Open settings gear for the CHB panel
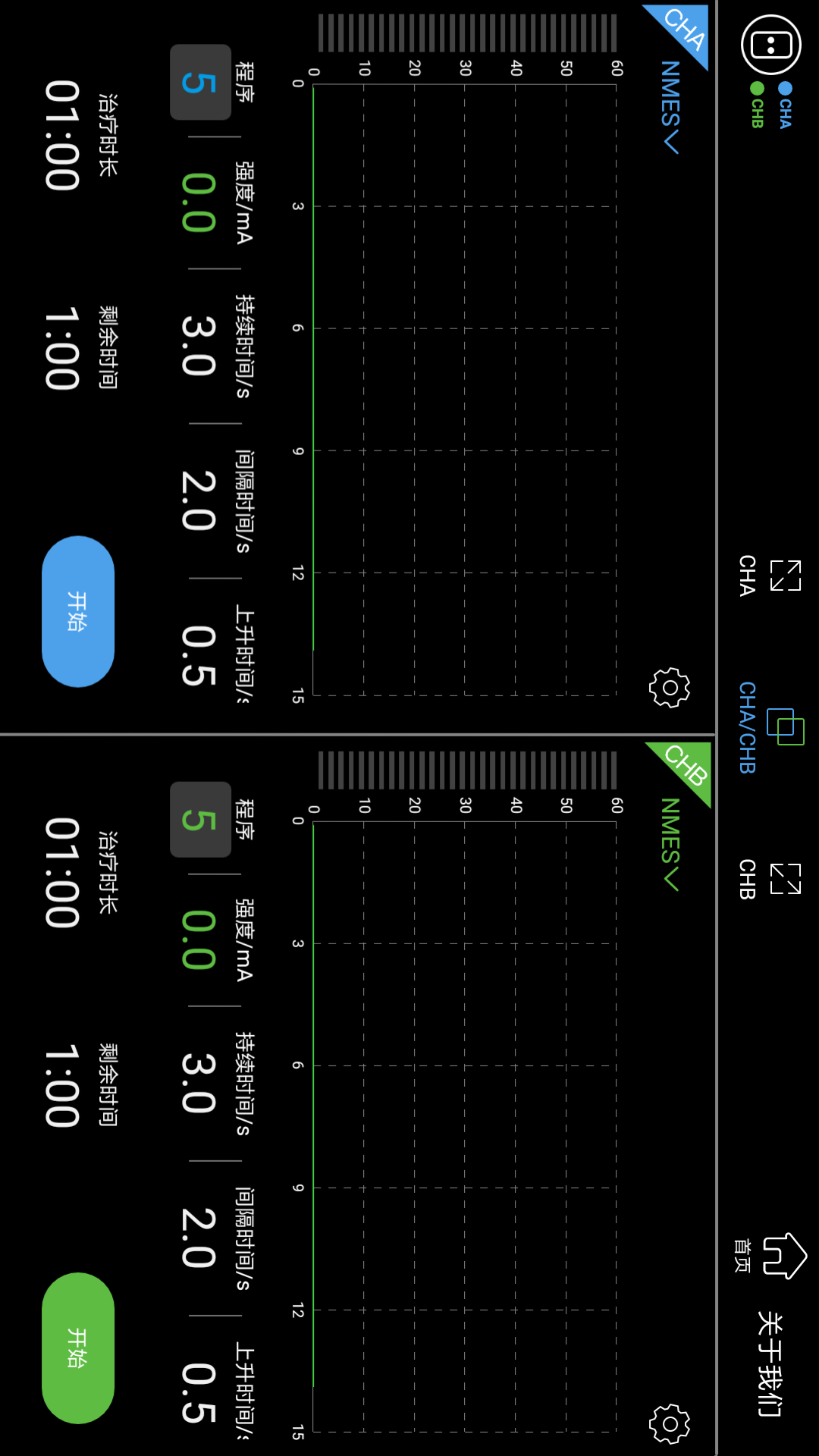 (x=670, y=1423)
